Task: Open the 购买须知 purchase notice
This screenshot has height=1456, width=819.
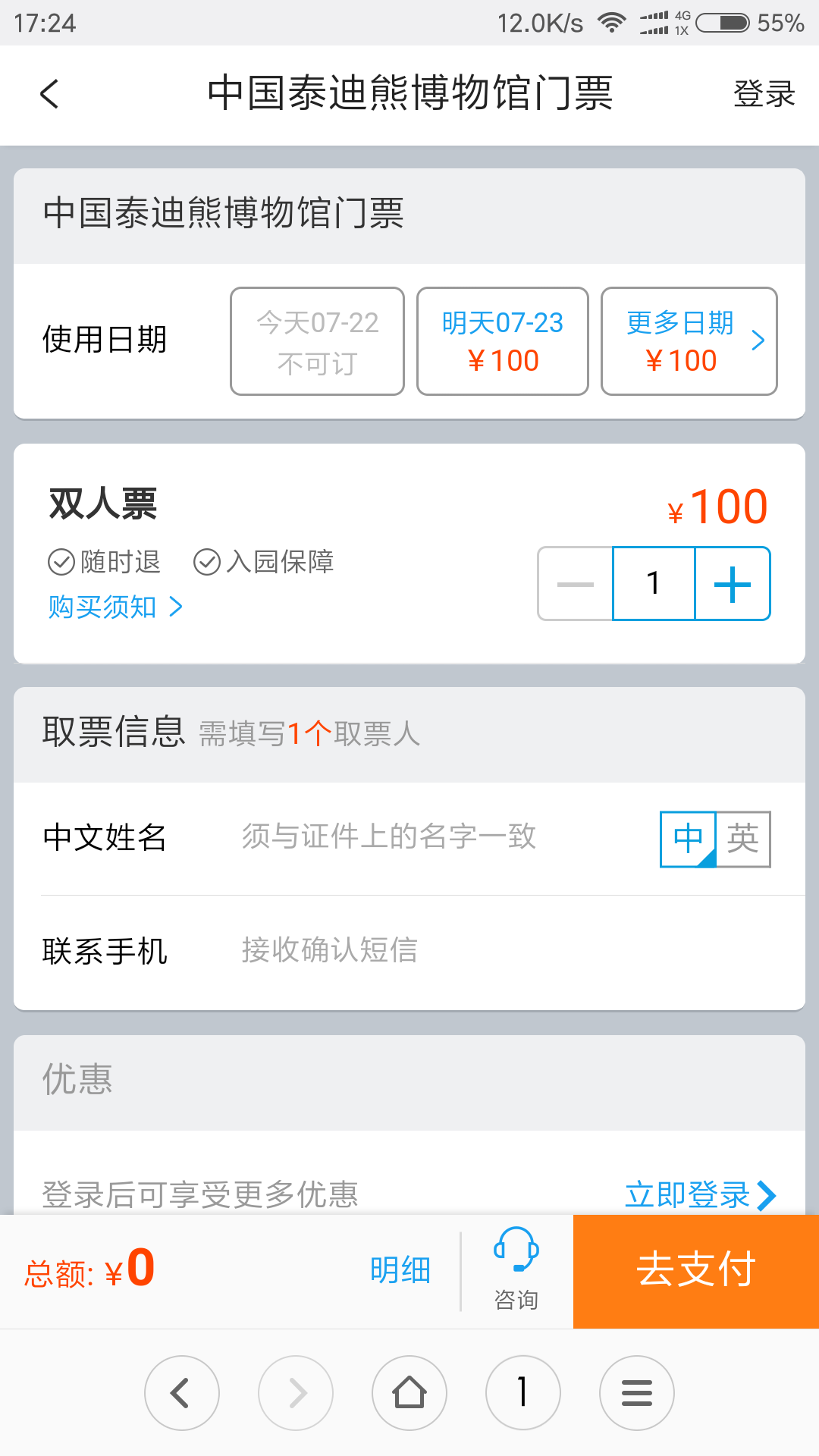Action: [x=115, y=607]
